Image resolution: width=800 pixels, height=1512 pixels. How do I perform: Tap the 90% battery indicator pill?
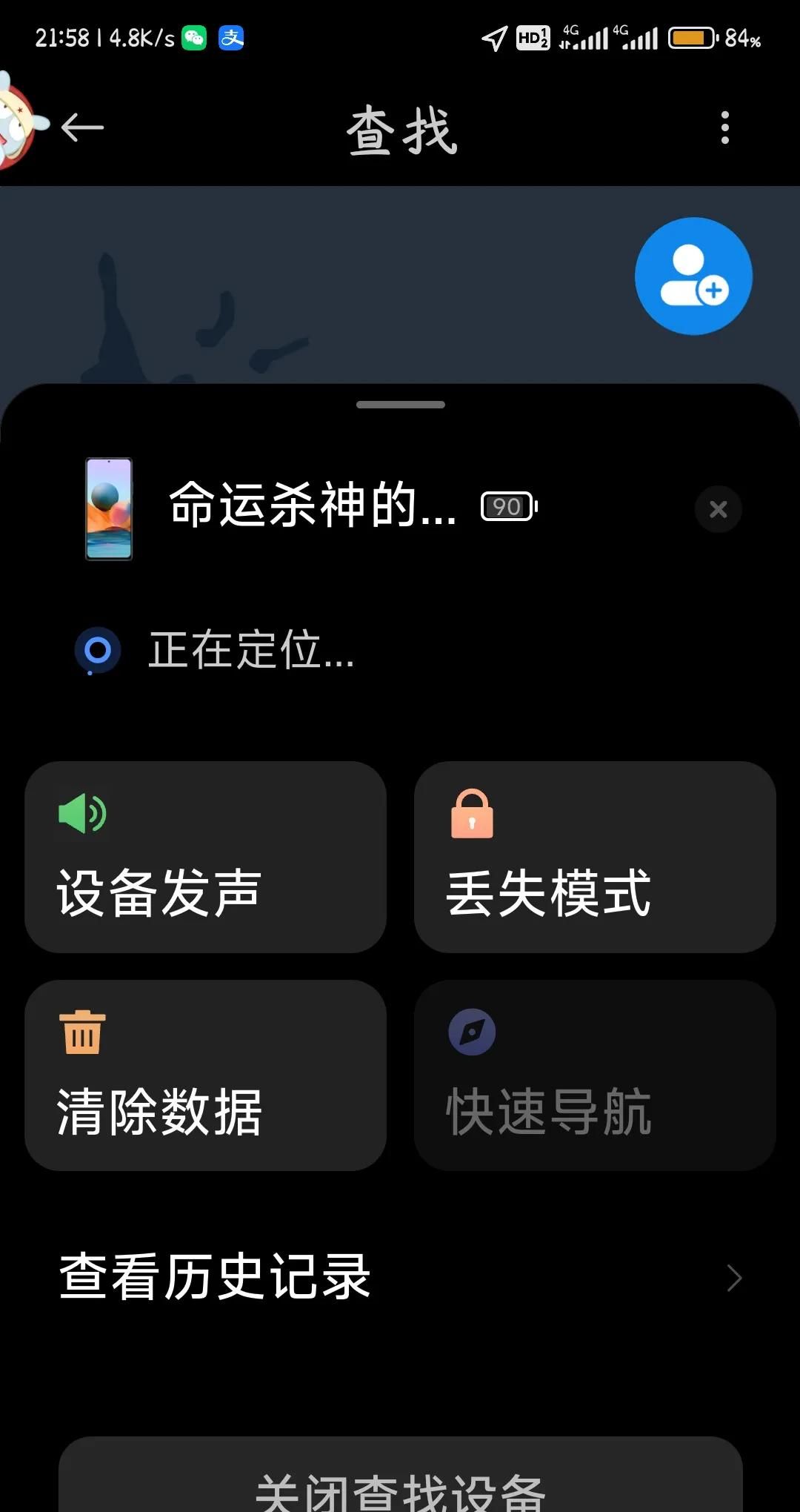pos(507,507)
